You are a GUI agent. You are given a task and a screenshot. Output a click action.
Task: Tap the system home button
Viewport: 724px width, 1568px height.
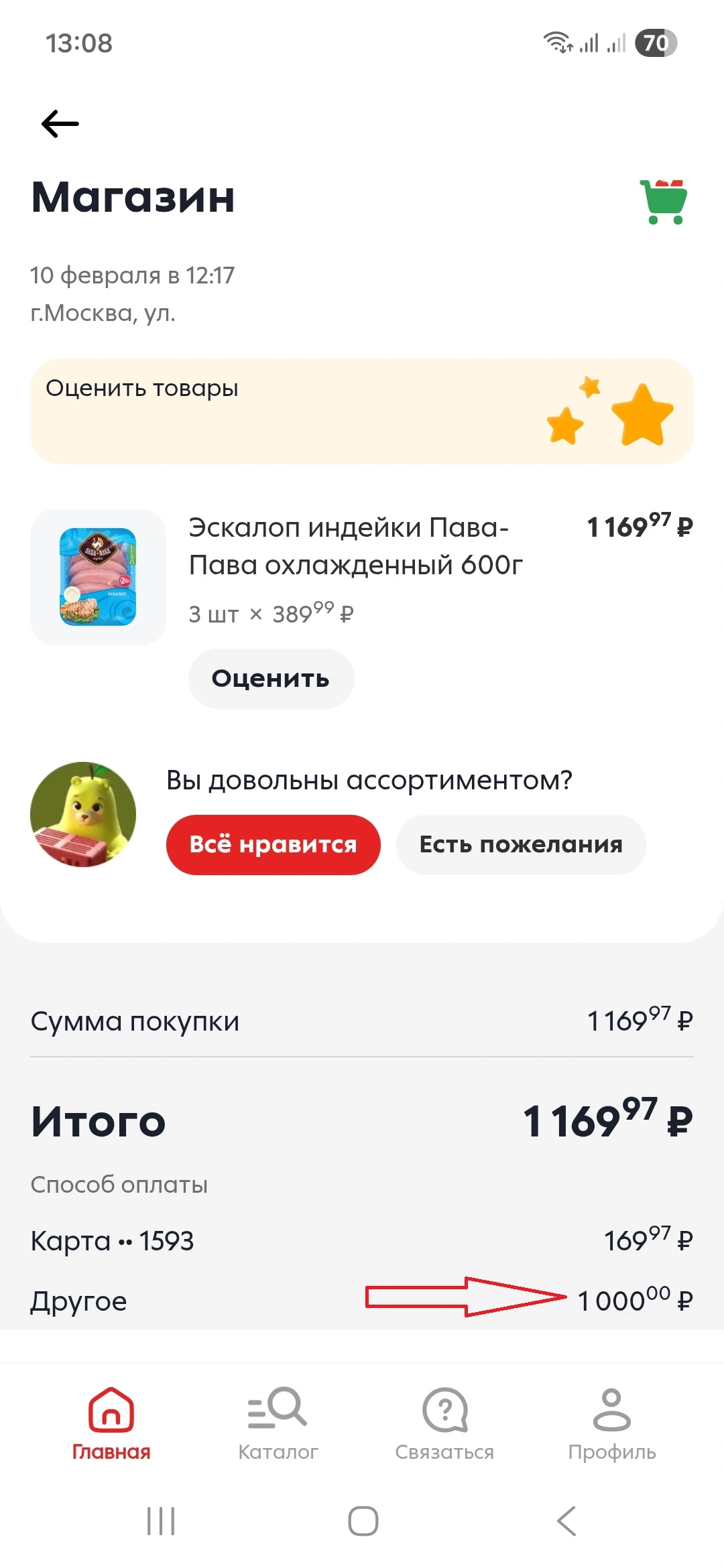pos(363,1520)
